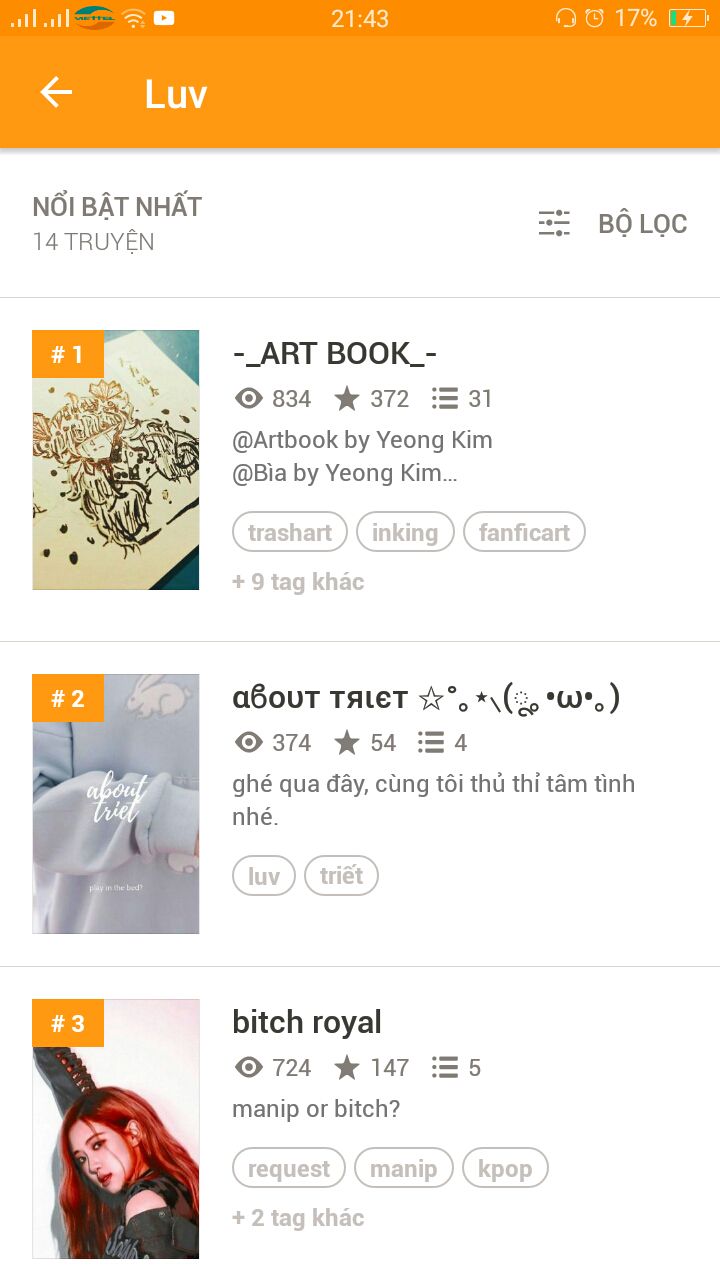The image size is (720, 1280).
Task: Open the -_ART BOOK_- story
Action: point(335,353)
